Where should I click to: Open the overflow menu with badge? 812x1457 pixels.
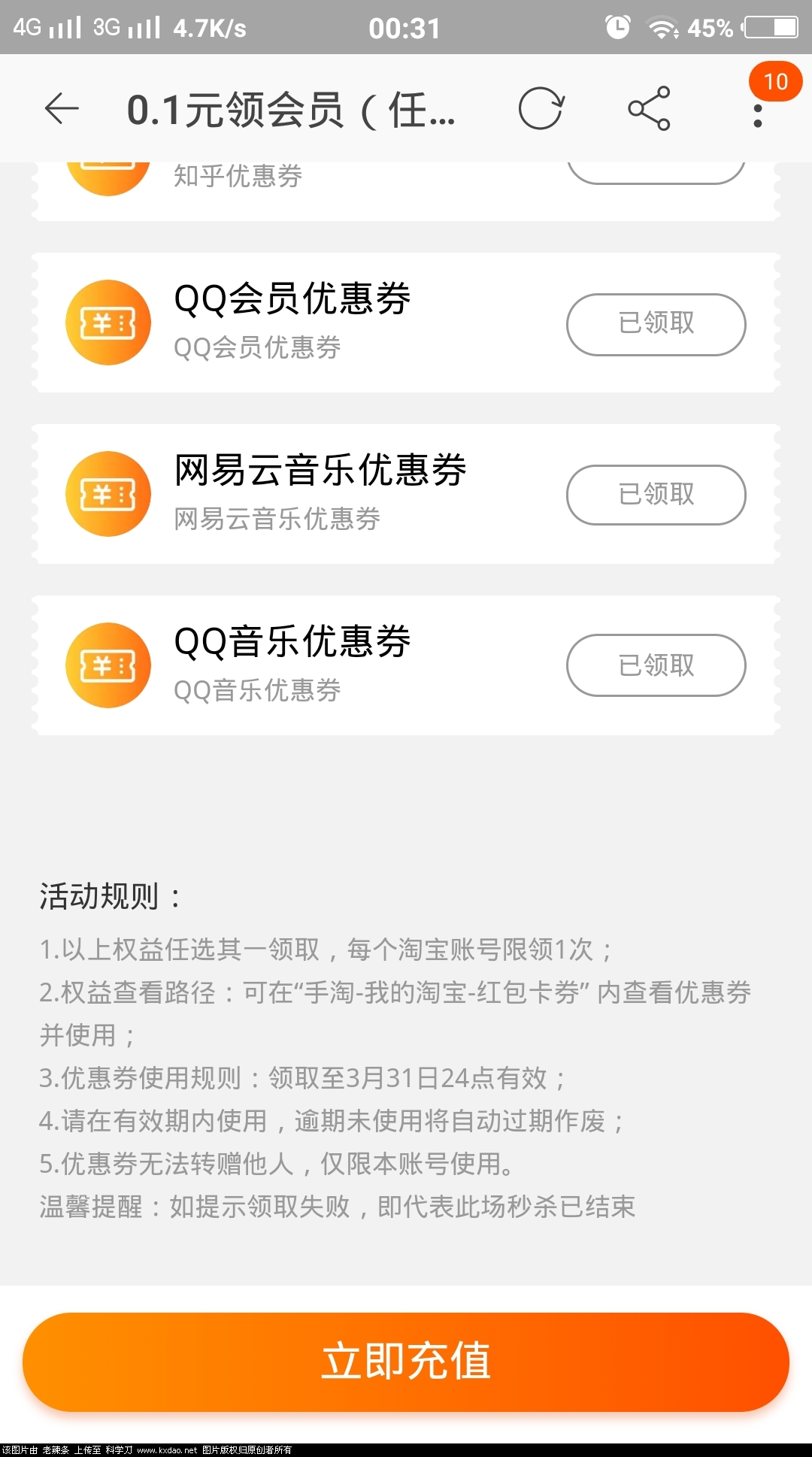coord(758,114)
